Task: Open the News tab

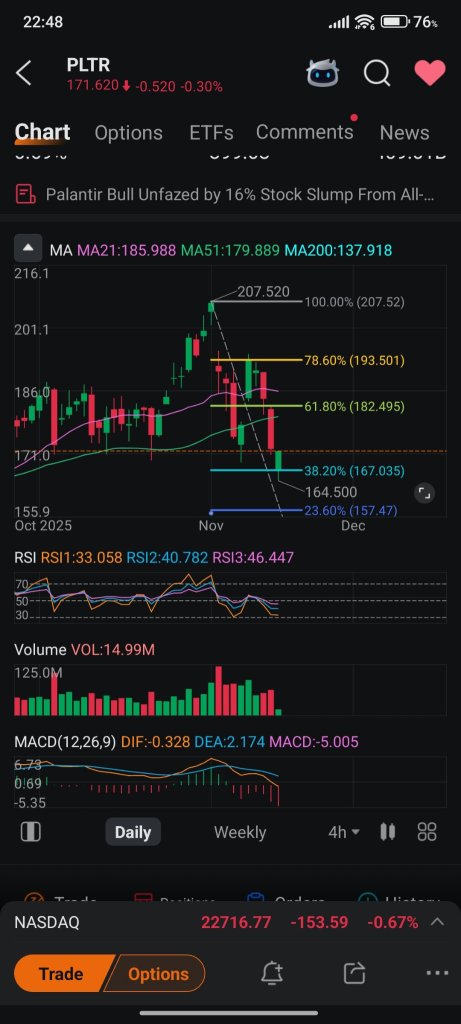Action: click(404, 133)
